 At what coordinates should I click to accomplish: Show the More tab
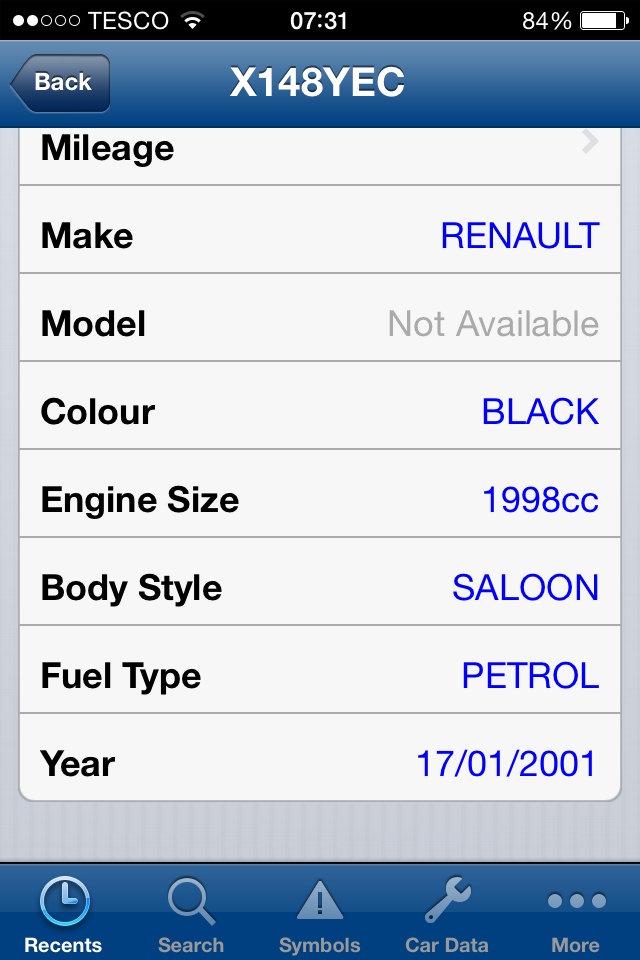575,914
